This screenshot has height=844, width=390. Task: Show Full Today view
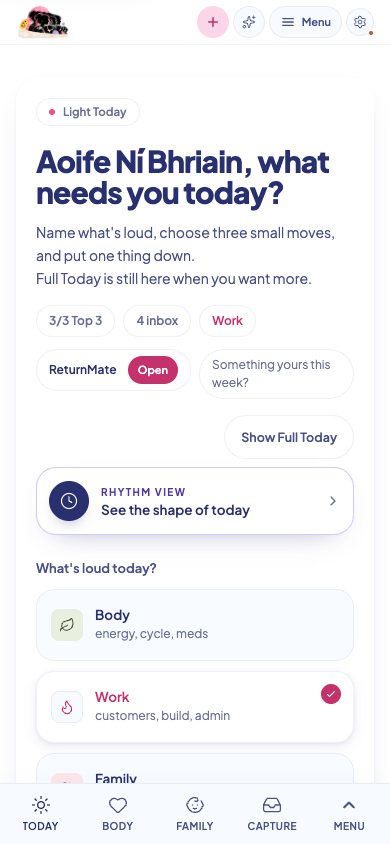tap(289, 437)
